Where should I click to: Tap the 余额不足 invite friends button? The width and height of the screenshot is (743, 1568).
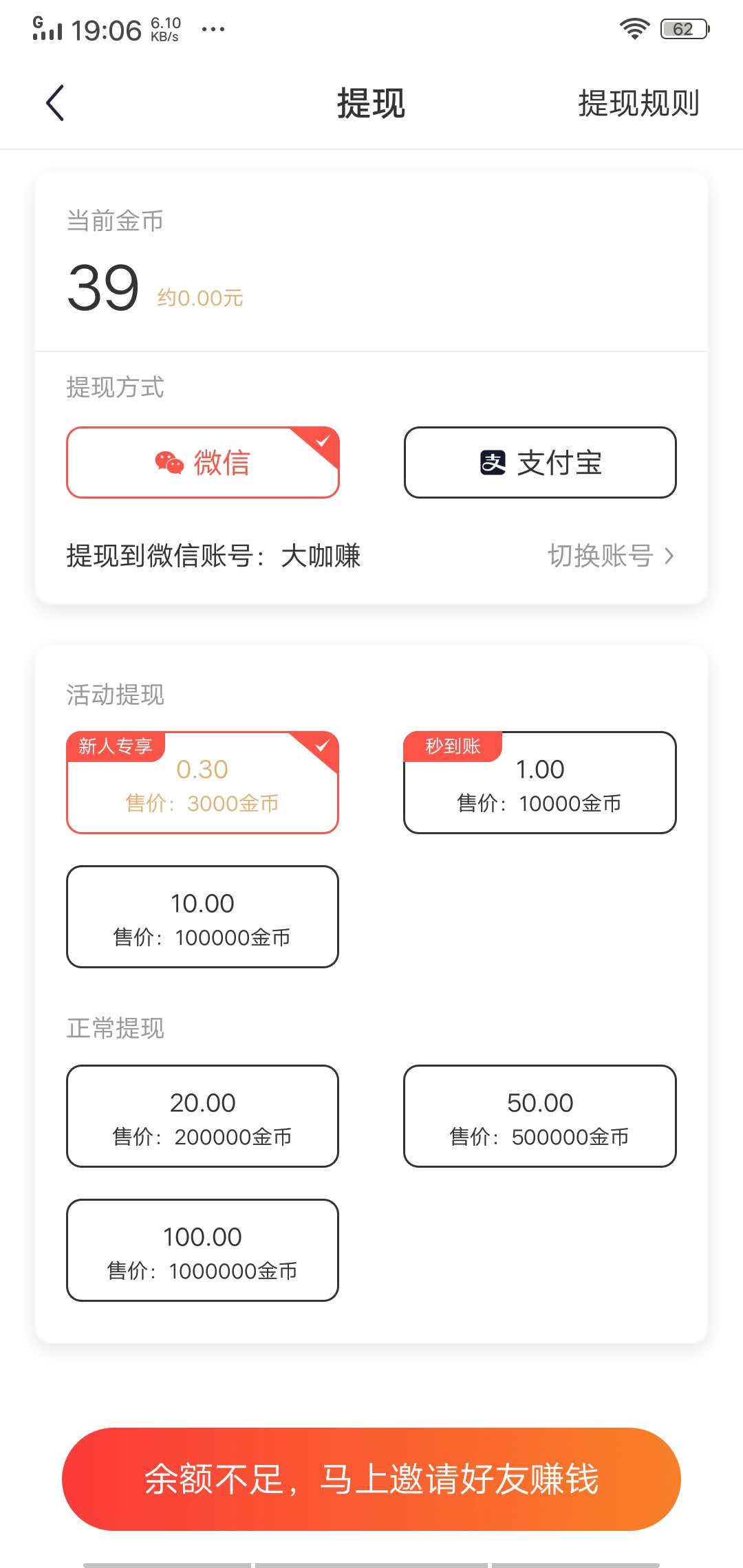pos(371,1477)
